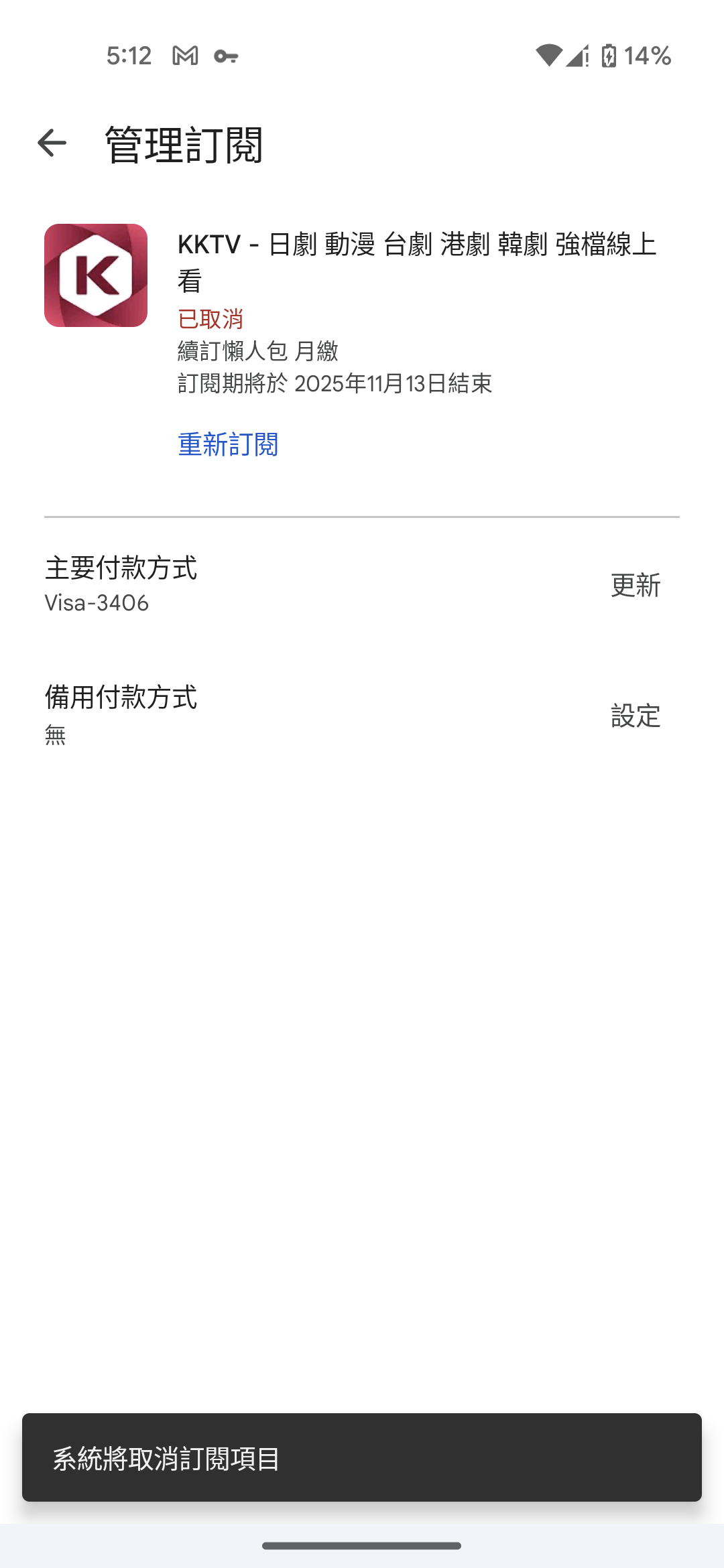Tap the 主要付款方式 row

point(122,570)
